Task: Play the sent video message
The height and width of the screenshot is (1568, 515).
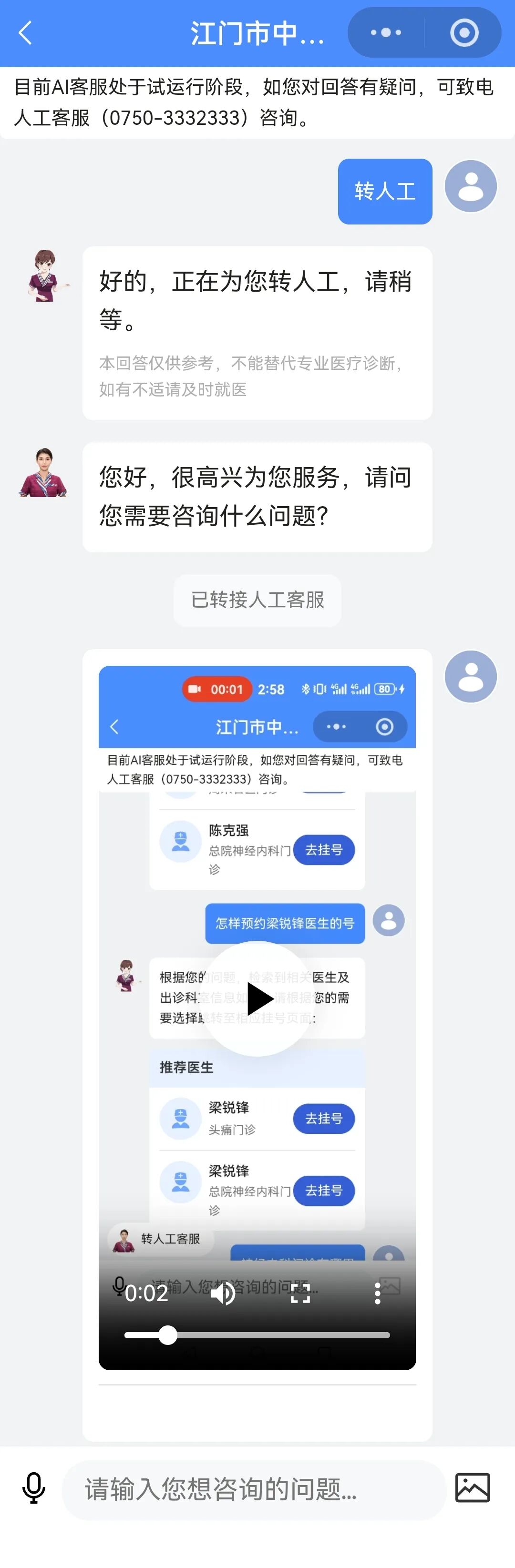Action: tap(258, 999)
